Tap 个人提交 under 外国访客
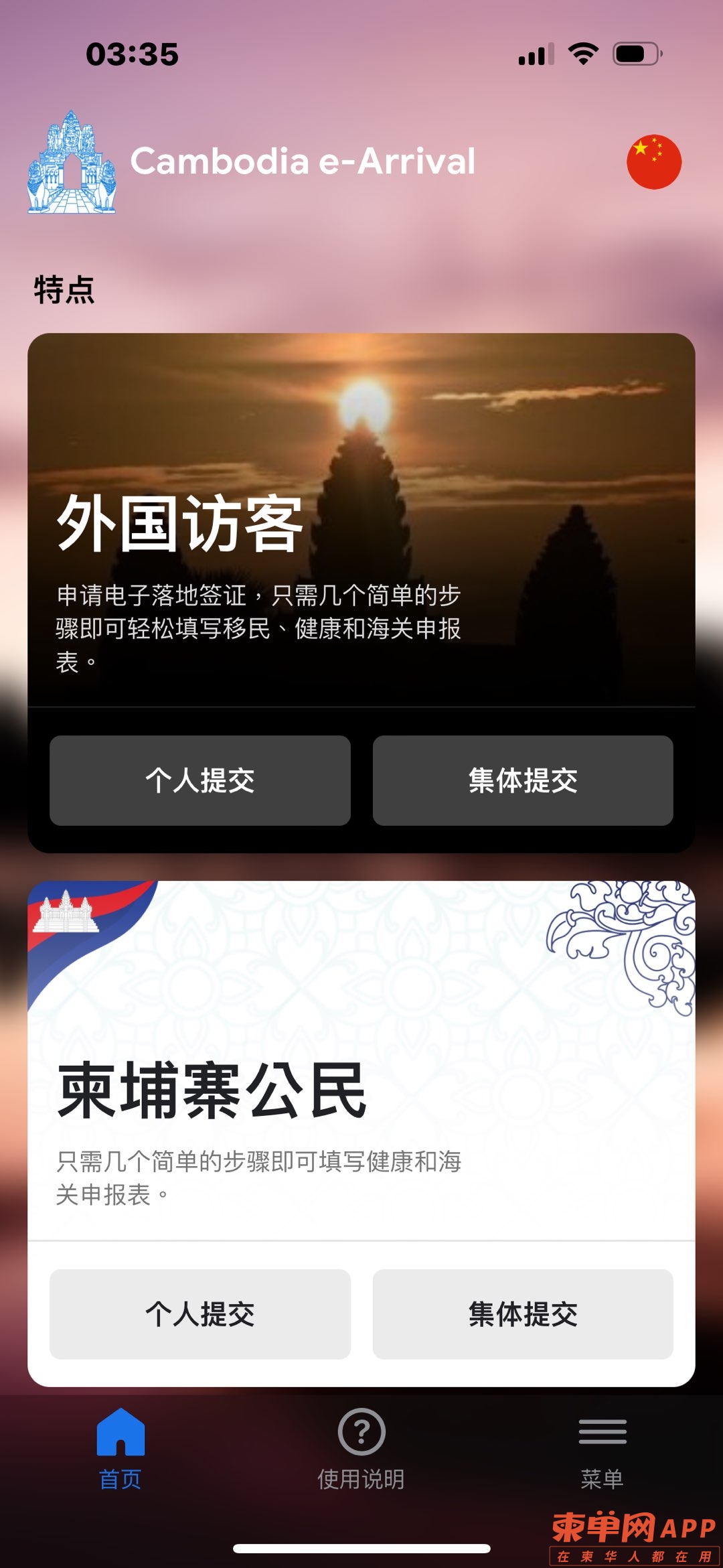 click(x=200, y=780)
